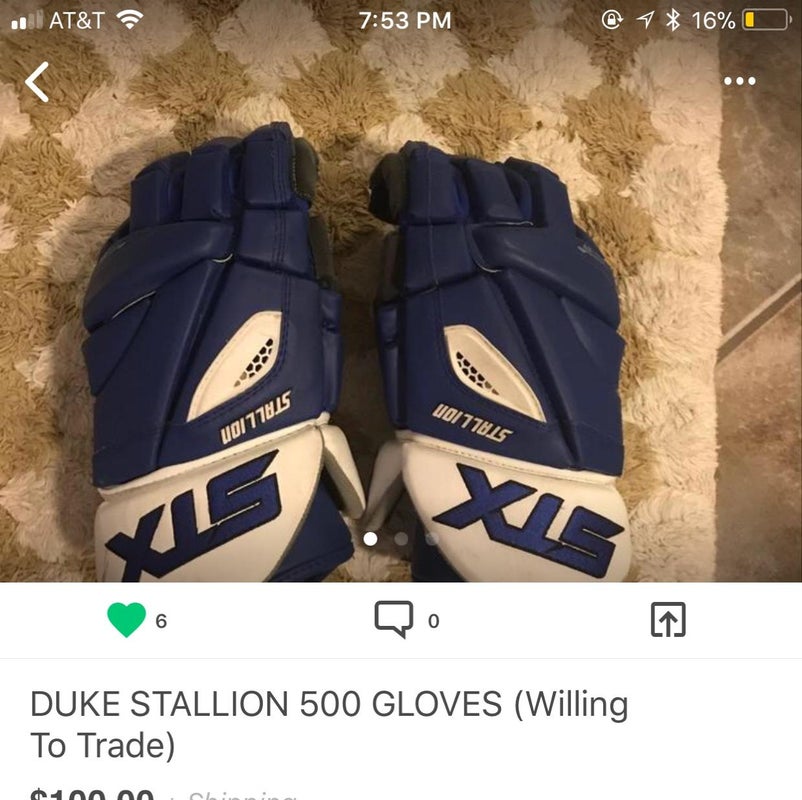This screenshot has height=800, width=802.
Task: Tap the green heart like icon
Action: point(127,620)
